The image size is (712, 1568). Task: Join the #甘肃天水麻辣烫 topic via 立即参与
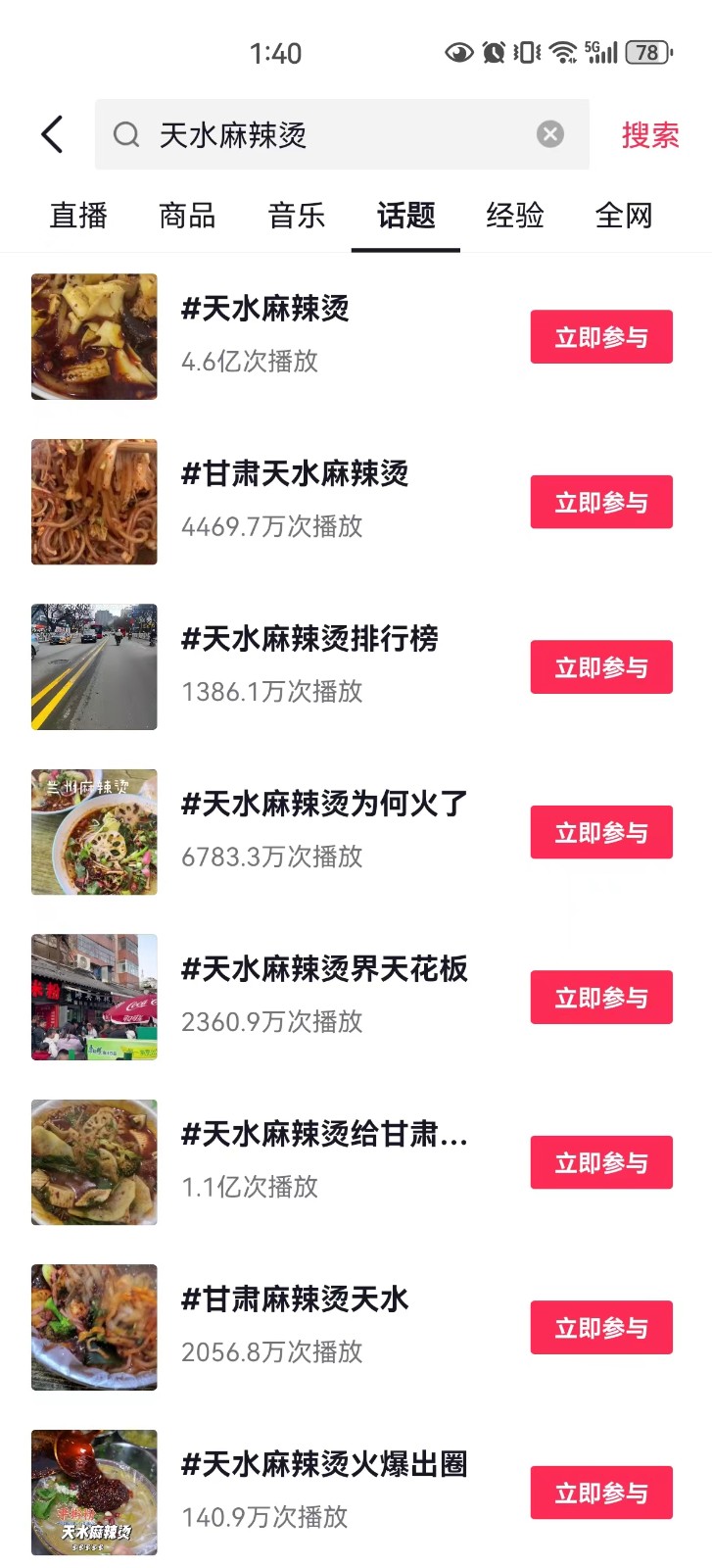pyautogui.click(x=601, y=503)
